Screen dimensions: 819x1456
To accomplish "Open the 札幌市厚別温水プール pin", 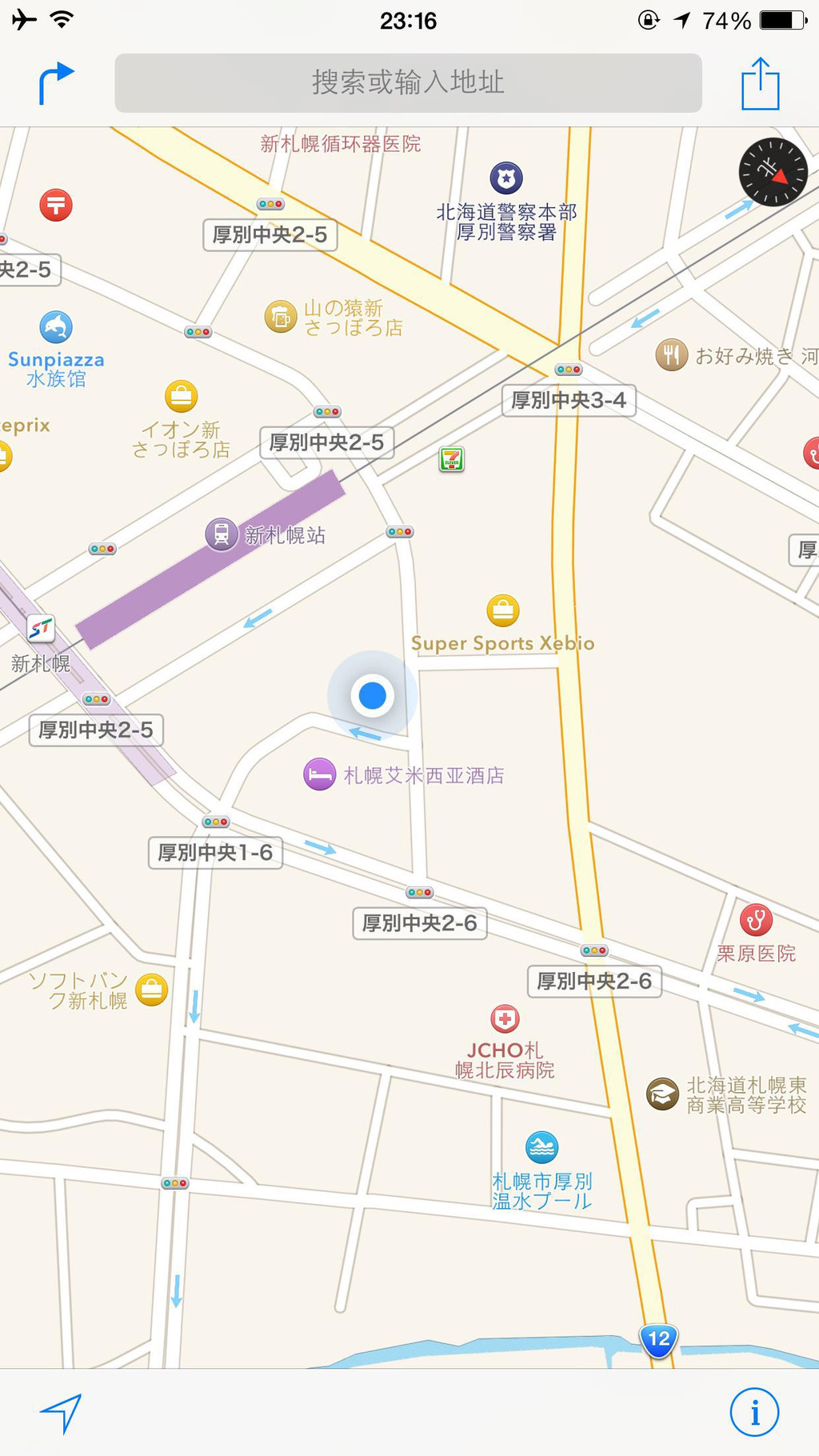I will (x=541, y=1147).
